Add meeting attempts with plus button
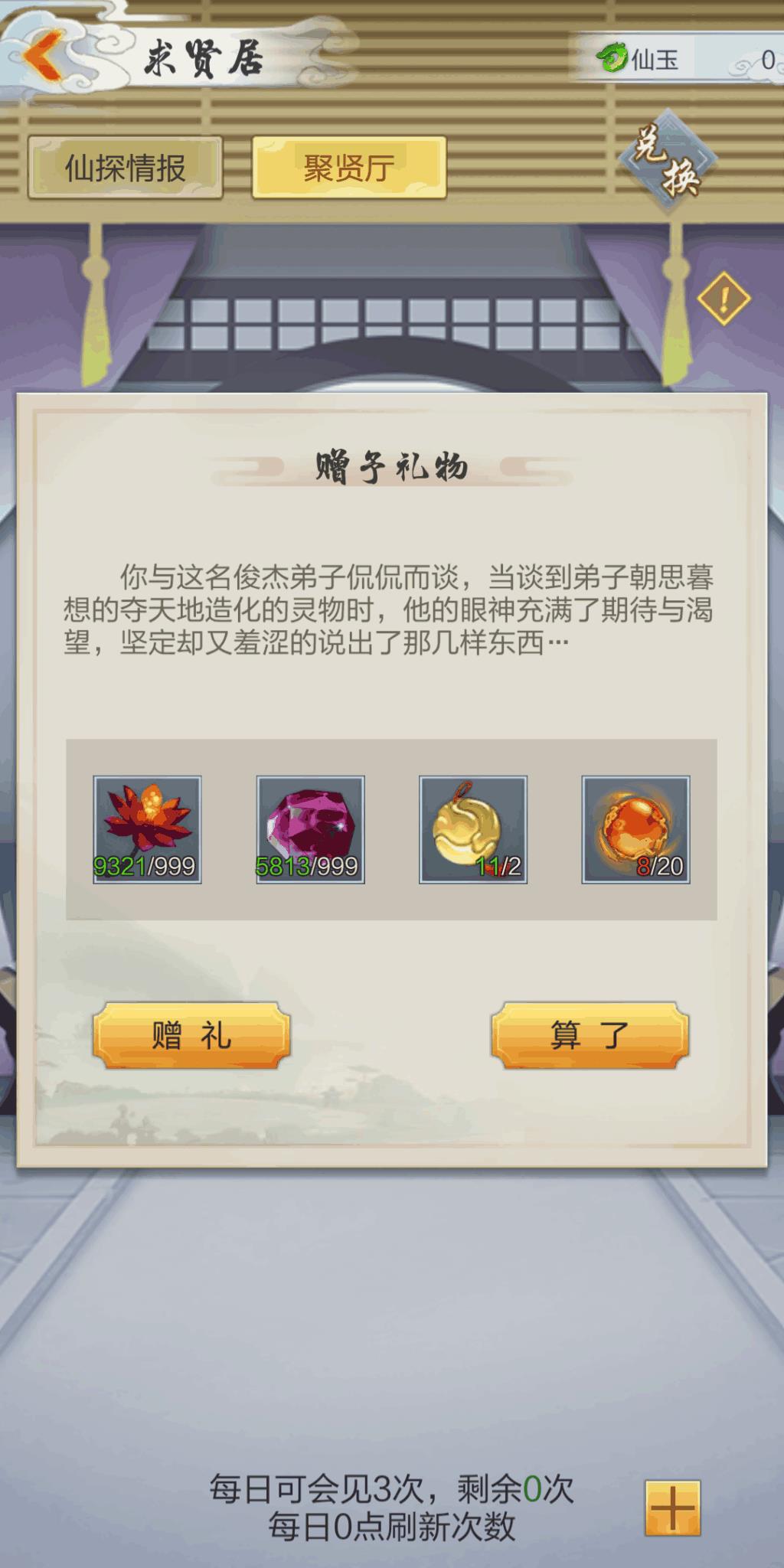Image resolution: width=784 pixels, height=1568 pixels. pyautogui.click(x=673, y=1508)
